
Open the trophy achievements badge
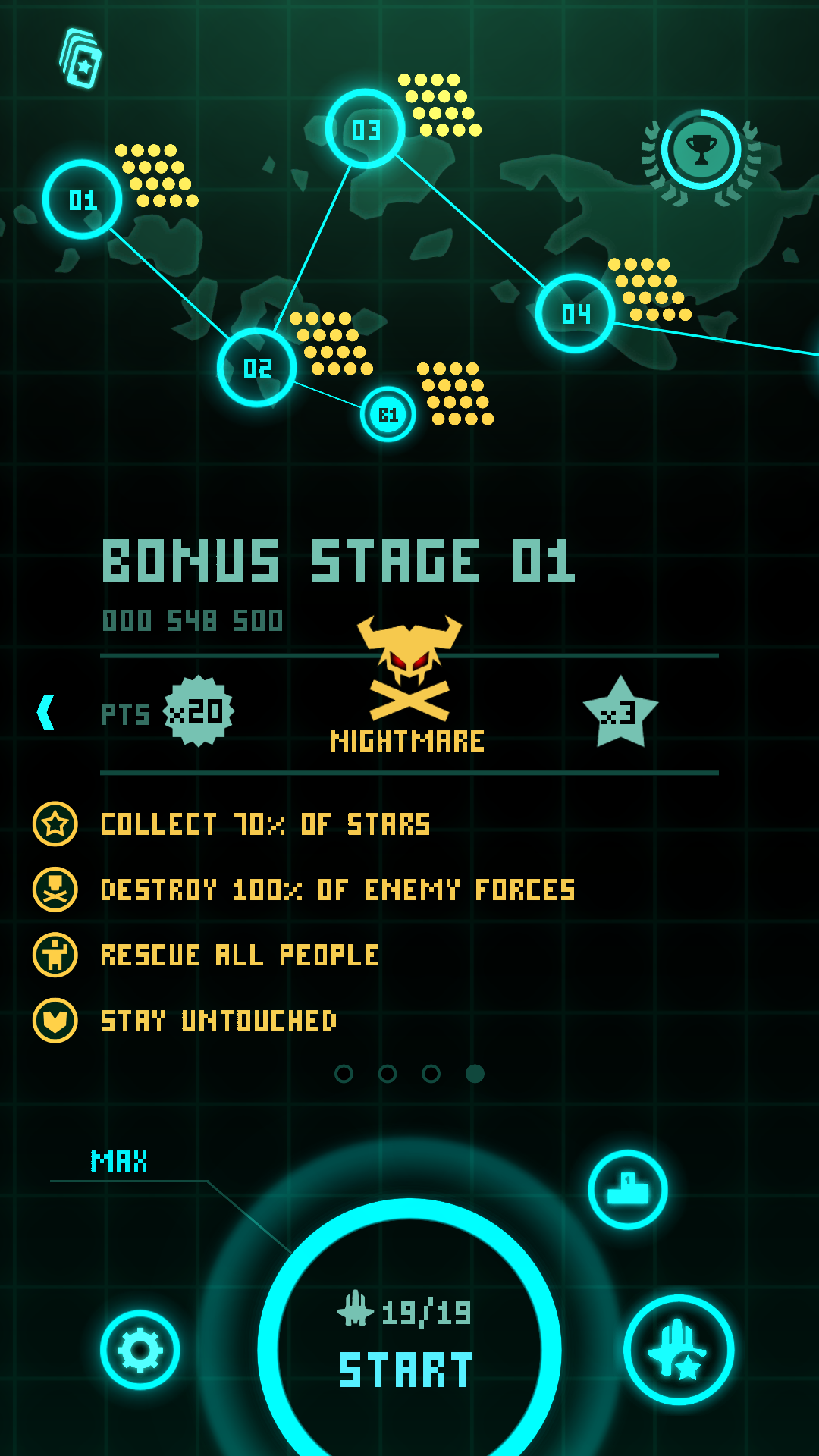pyautogui.click(x=701, y=149)
